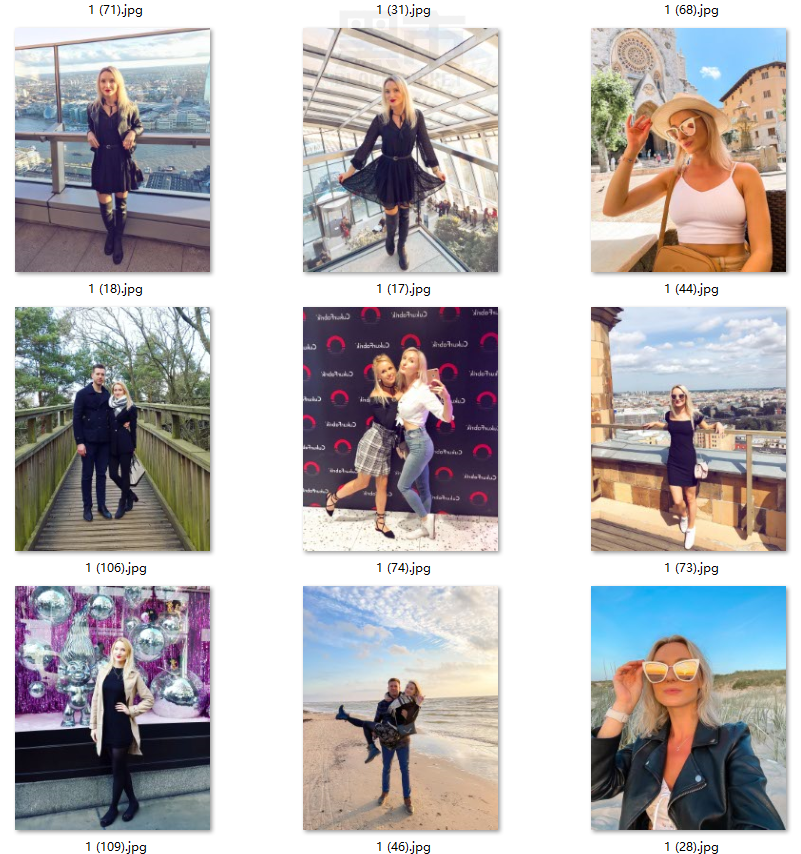Open the image 1 (18).jpg
Viewport: 801px width, 854px height.
112,150
